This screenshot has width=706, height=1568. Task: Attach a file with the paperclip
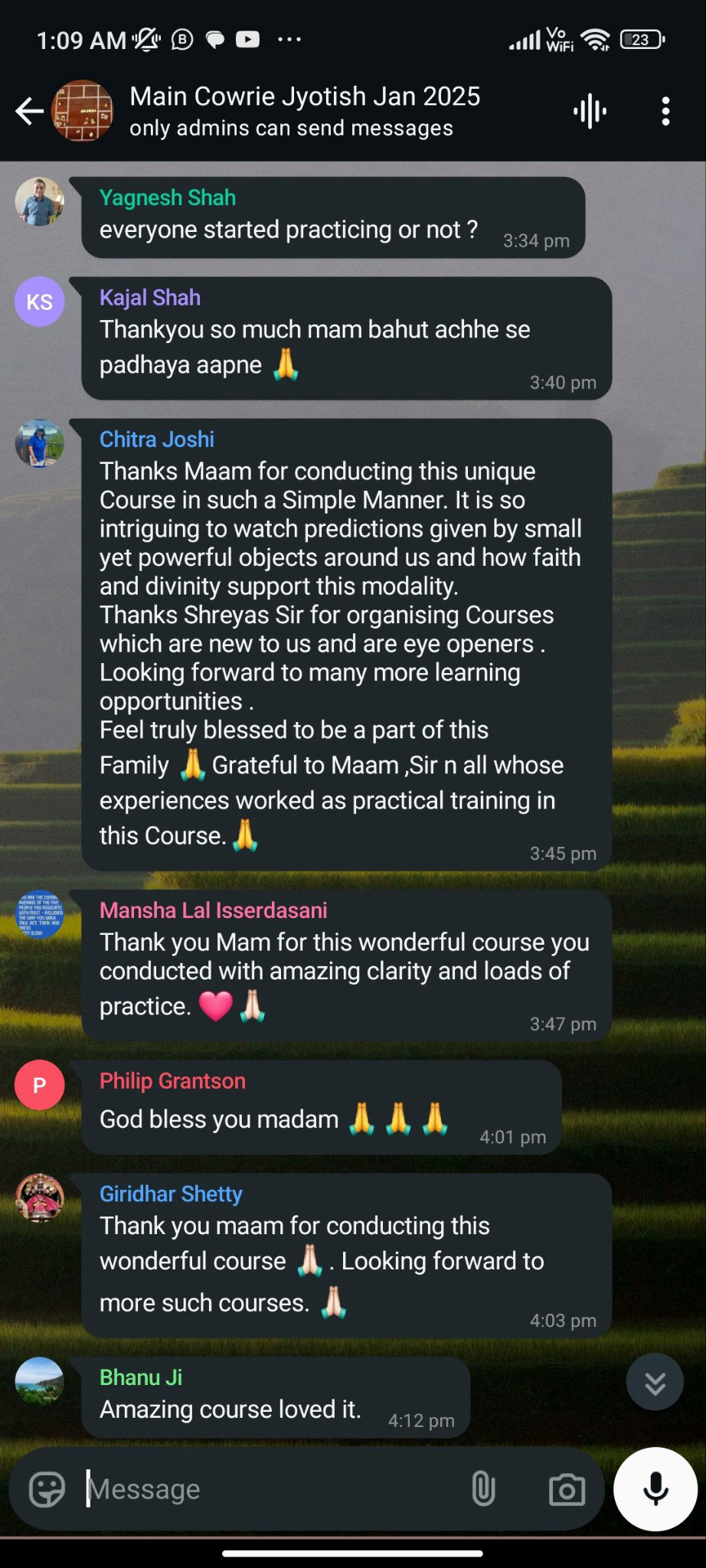point(483,1490)
